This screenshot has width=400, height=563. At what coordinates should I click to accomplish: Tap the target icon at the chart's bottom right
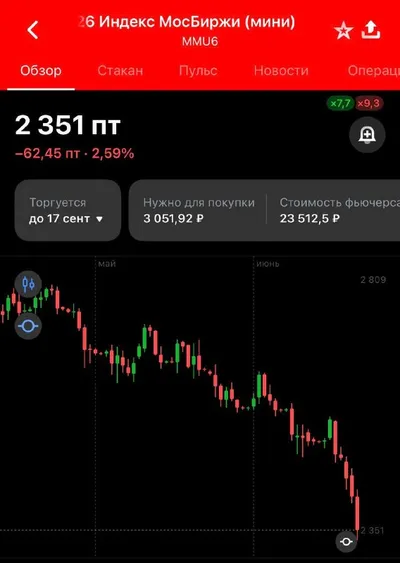(346, 541)
